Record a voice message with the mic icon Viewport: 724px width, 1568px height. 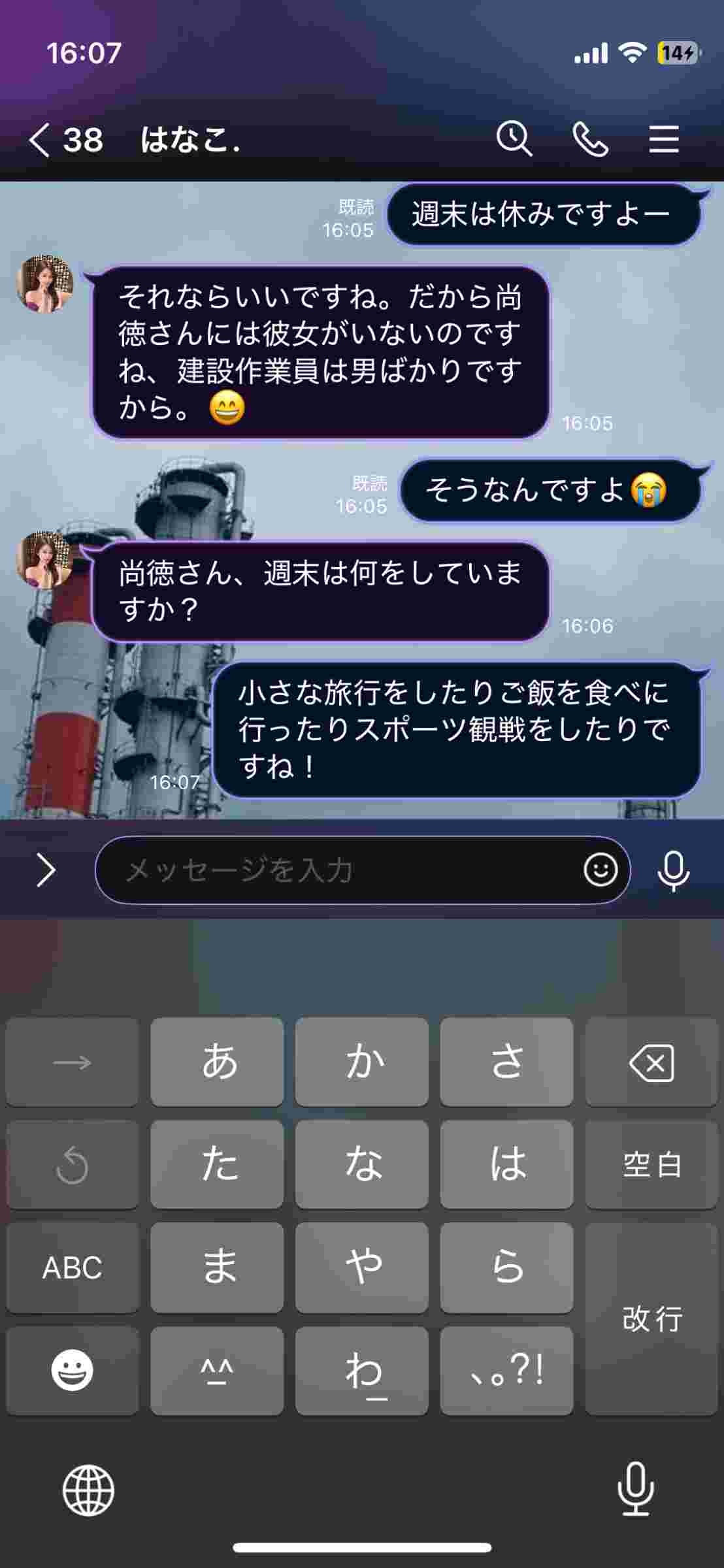pos(673,871)
